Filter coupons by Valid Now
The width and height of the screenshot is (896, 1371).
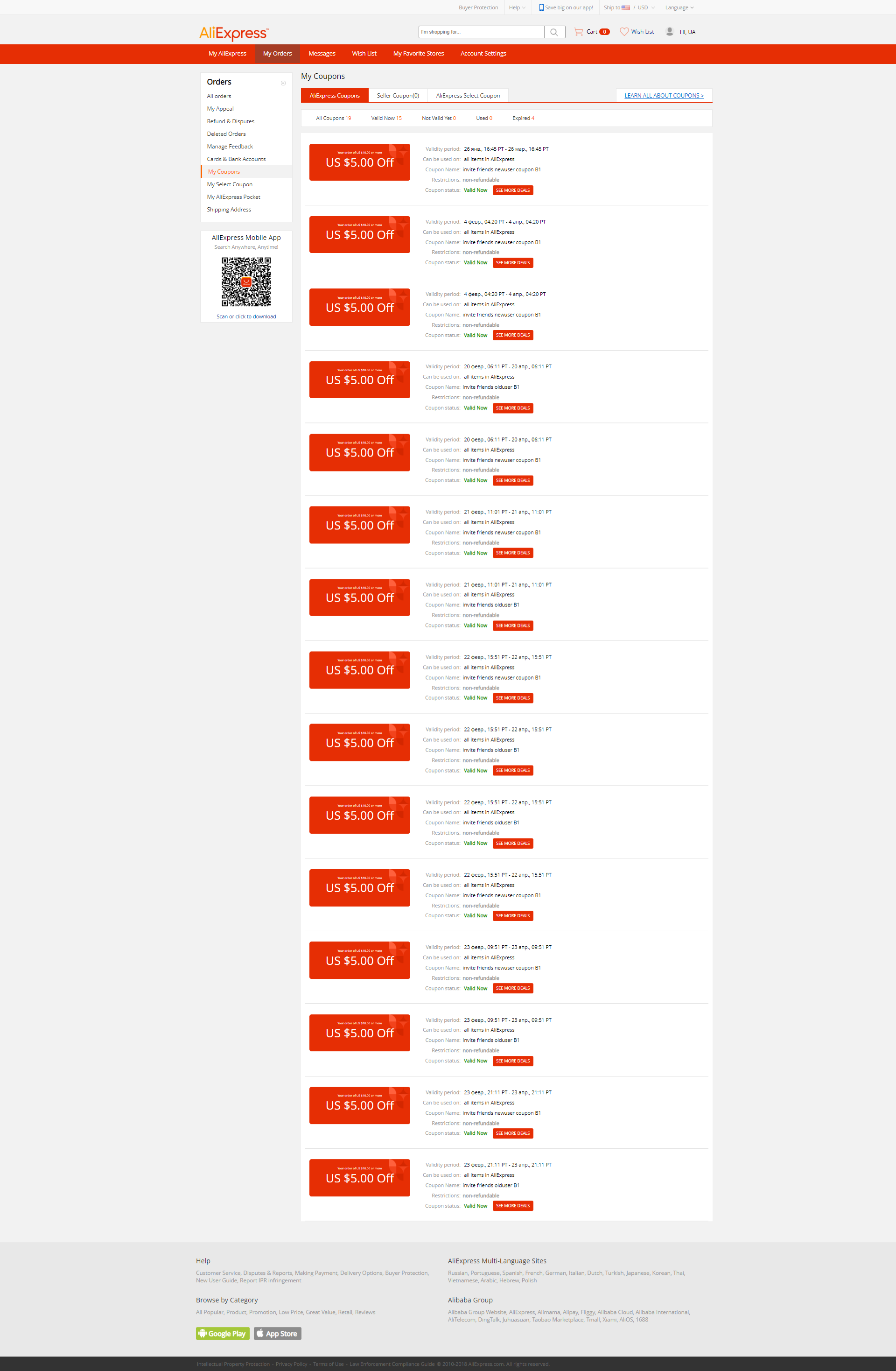coord(386,118)
